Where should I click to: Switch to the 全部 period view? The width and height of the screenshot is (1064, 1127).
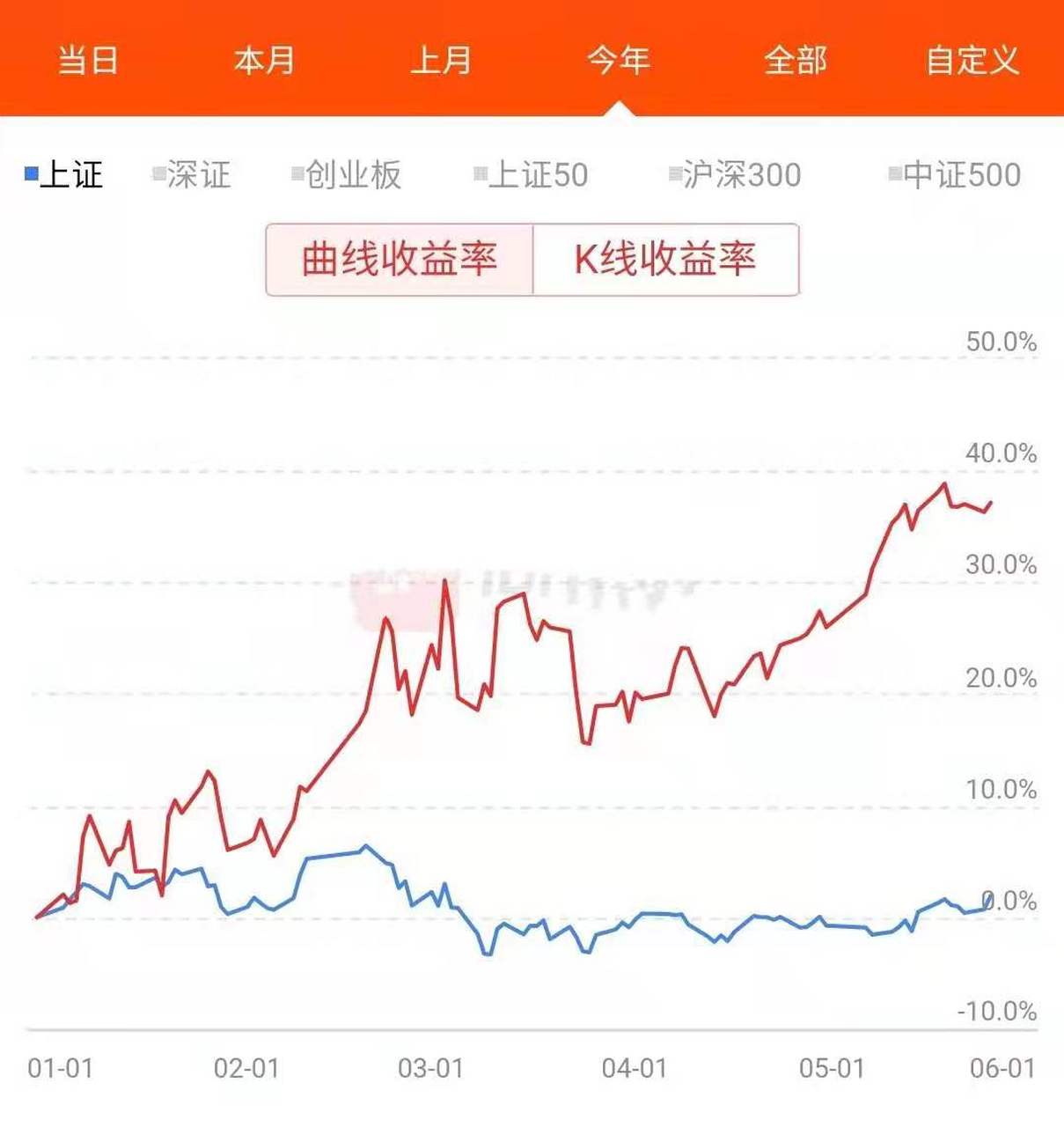click(x=796, y=62)
